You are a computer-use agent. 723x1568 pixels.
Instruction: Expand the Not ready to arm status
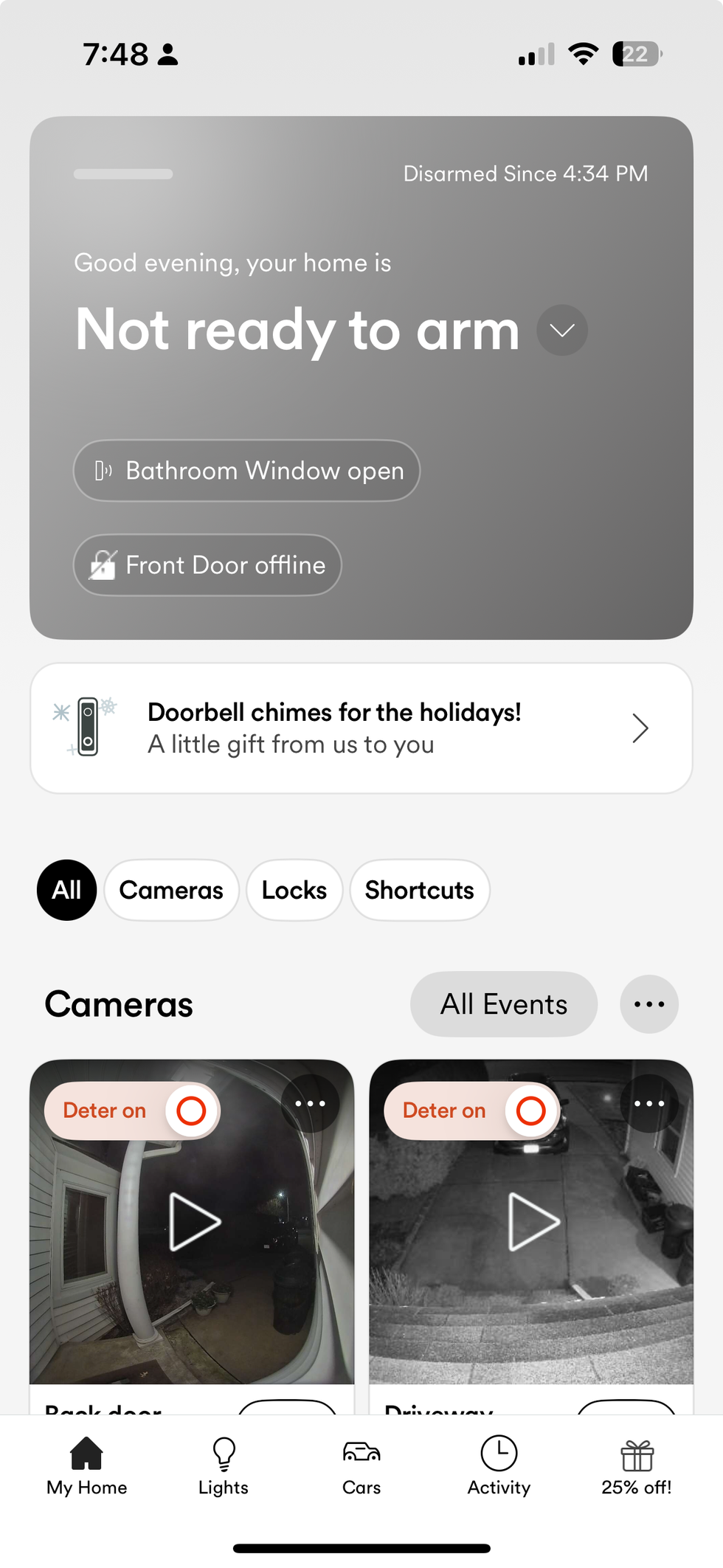[x=561, y=331]
